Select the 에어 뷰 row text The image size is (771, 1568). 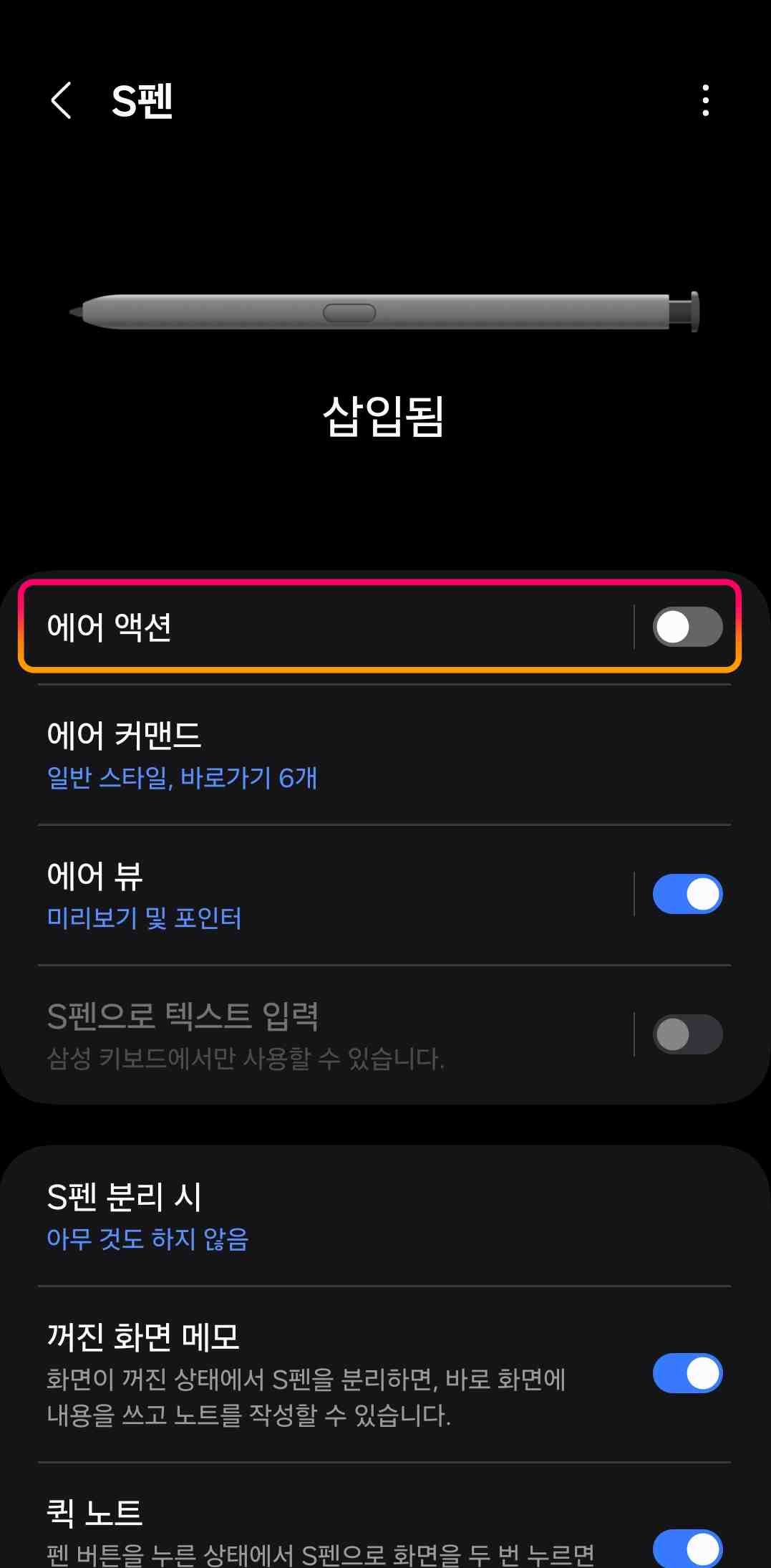pos(94,874)
